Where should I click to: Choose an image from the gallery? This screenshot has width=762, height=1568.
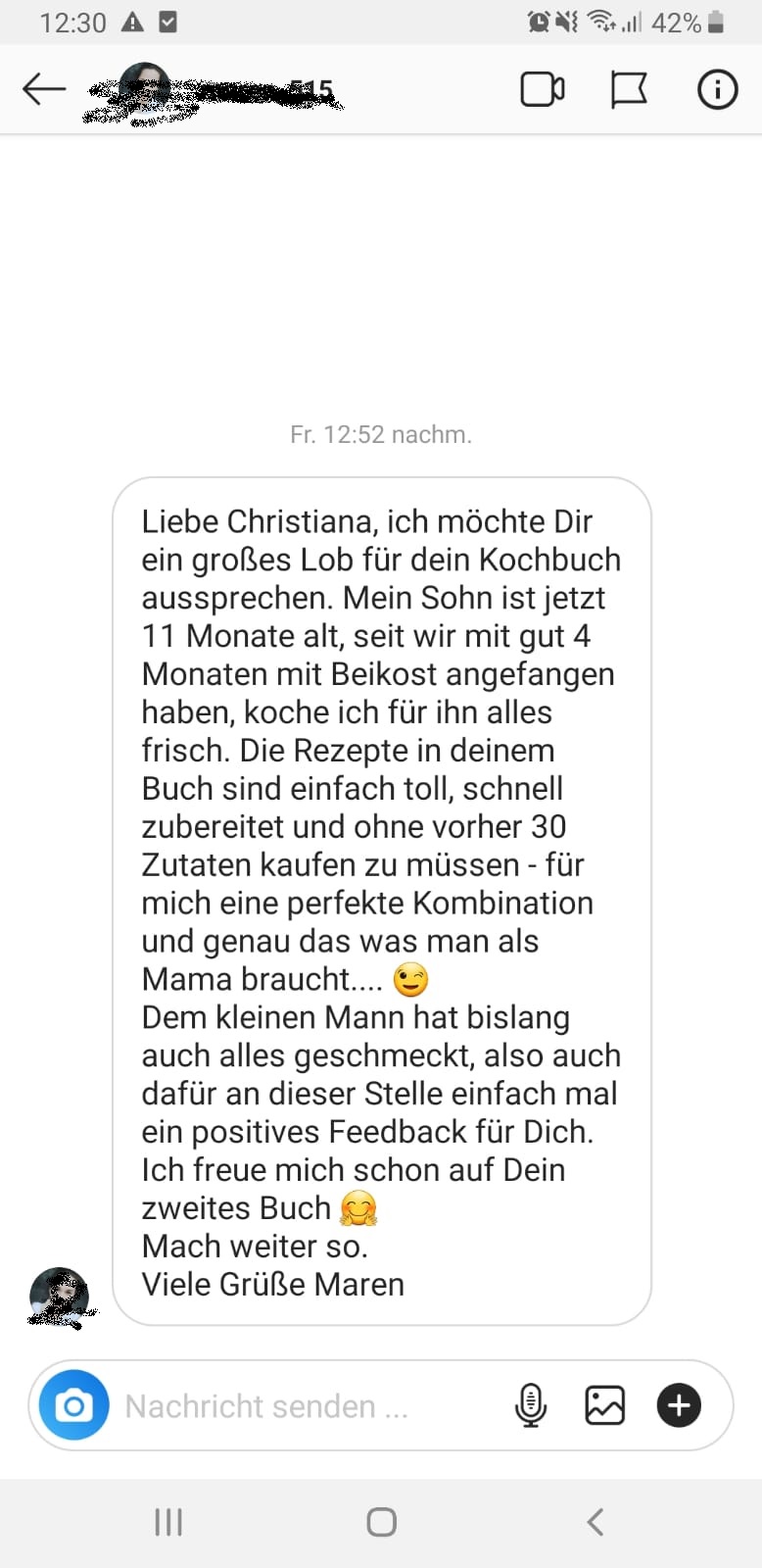click(x=604, y=1406)
